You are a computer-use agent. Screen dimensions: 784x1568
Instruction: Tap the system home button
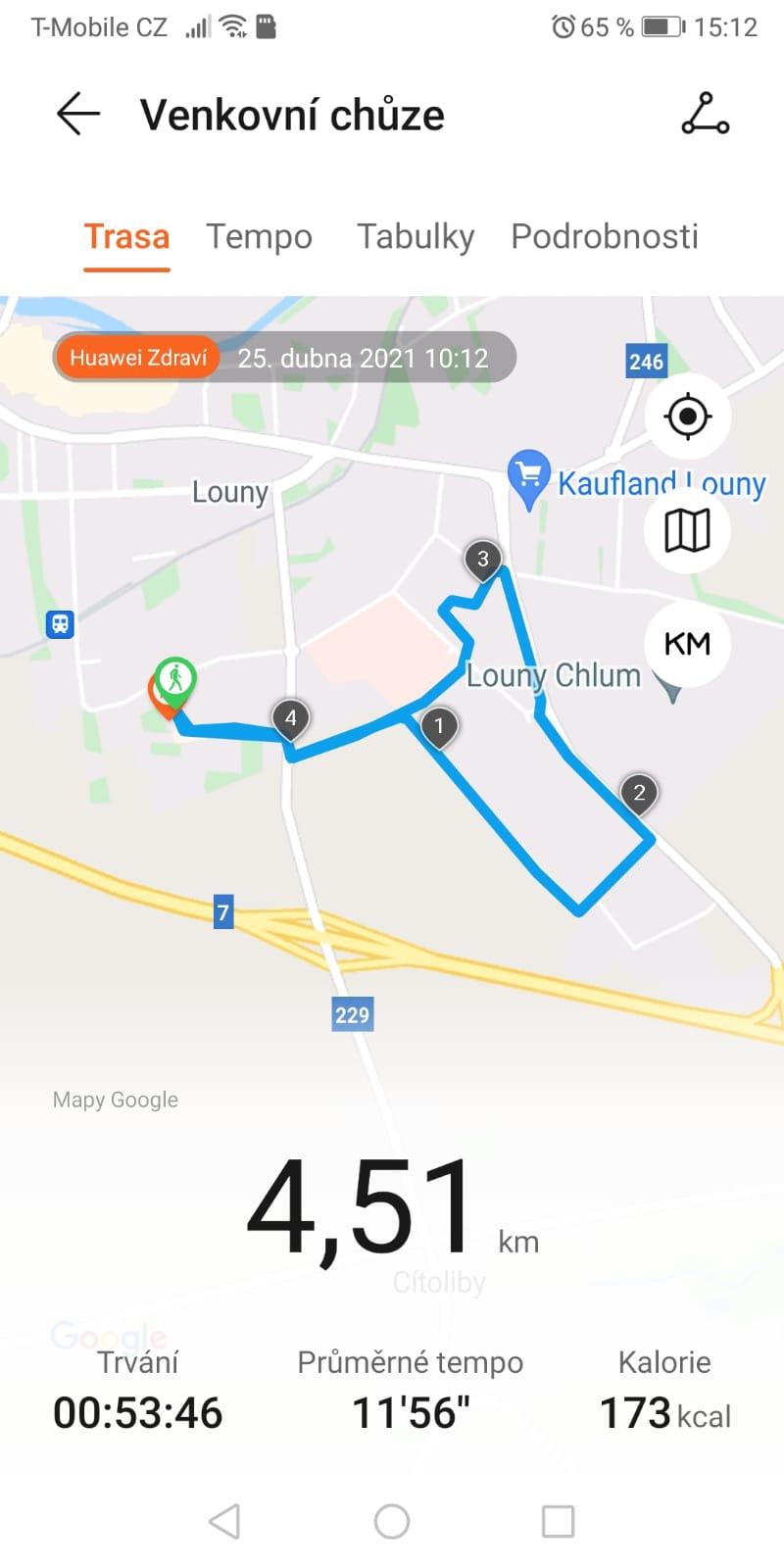392,1521
